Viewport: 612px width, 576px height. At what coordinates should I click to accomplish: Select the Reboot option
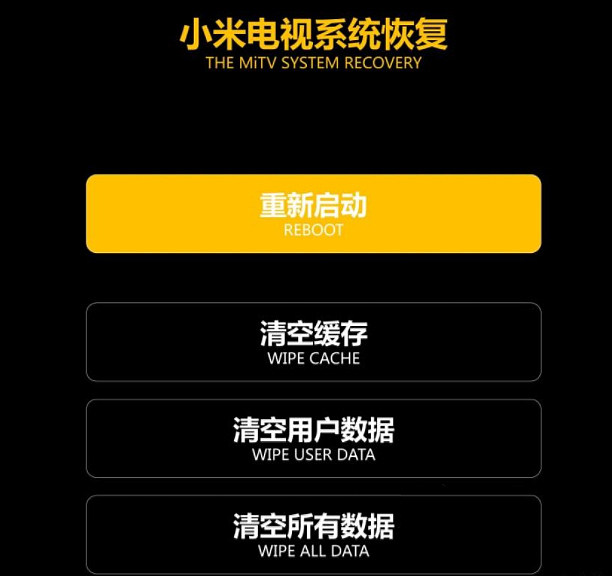click(313, 214)
